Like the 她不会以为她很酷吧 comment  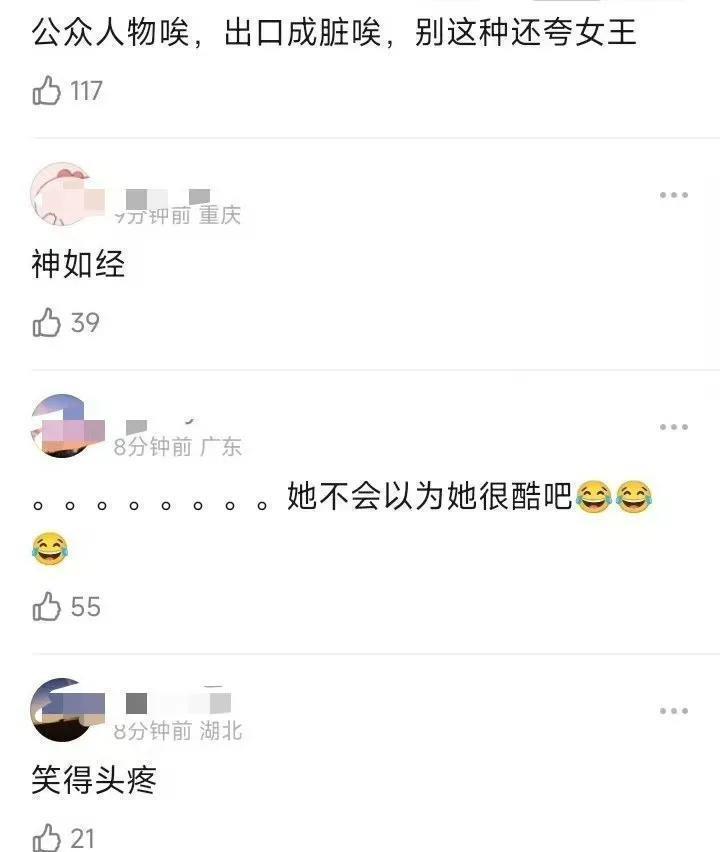(47, 606)
